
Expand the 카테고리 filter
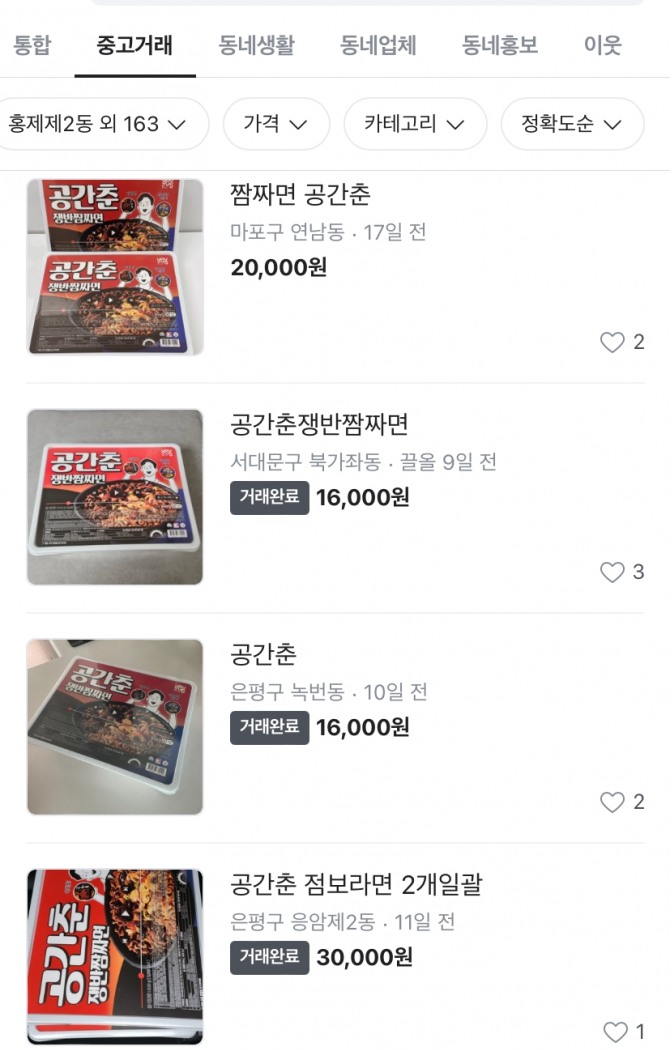pos(415,124)
